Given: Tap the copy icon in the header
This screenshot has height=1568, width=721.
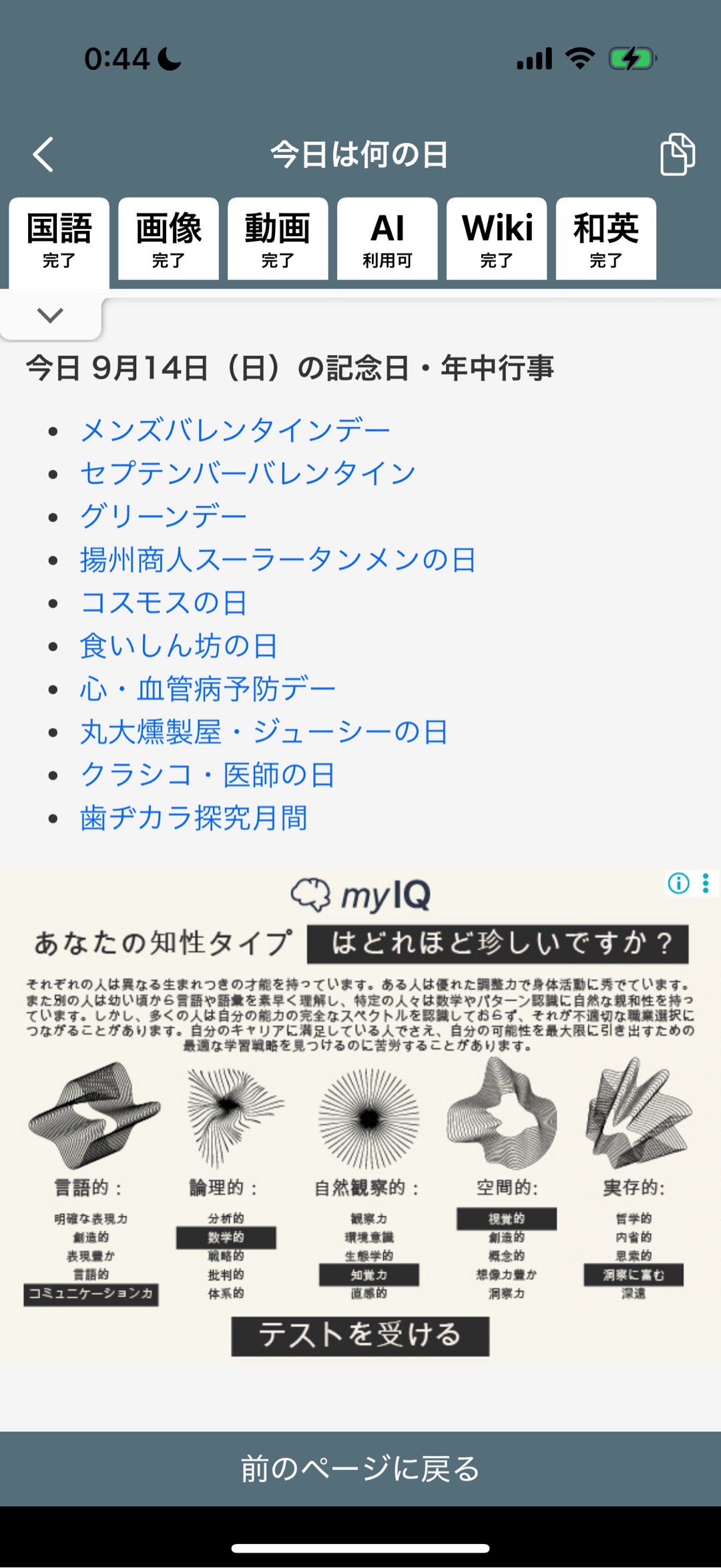Looking at the screenshot, I should (677, 154).
